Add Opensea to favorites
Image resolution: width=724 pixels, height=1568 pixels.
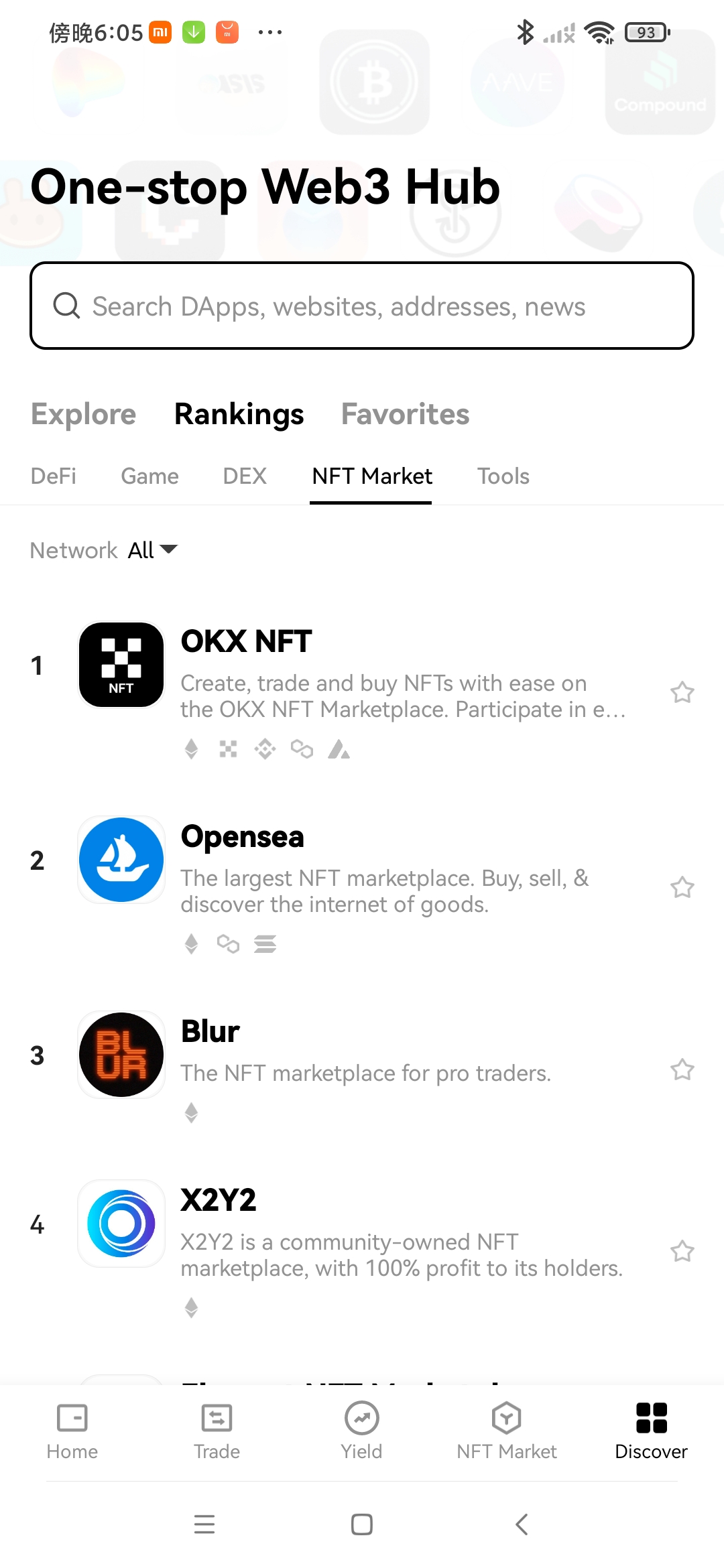coord(682,887)
